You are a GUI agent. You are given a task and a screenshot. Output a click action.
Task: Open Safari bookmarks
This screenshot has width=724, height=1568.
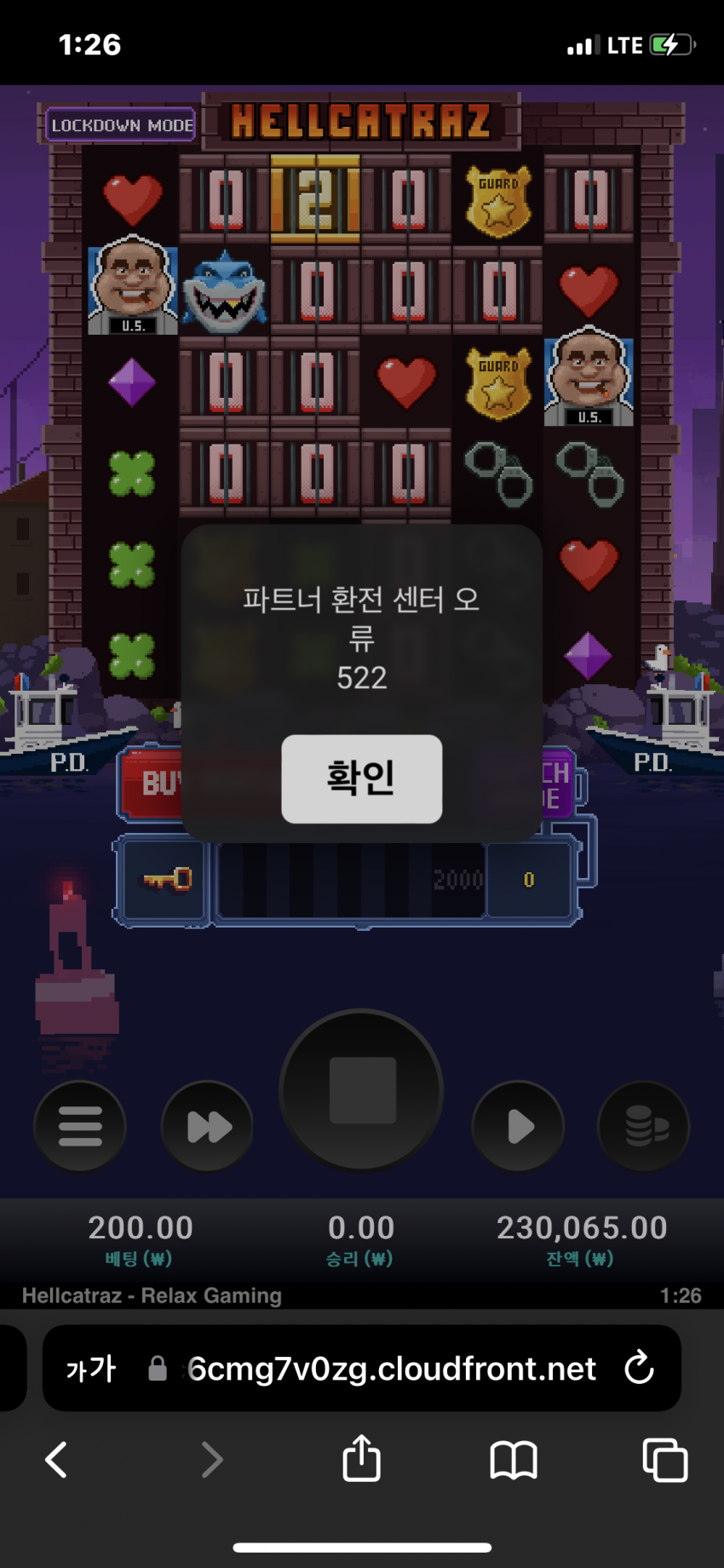[x=513, y=1459]
